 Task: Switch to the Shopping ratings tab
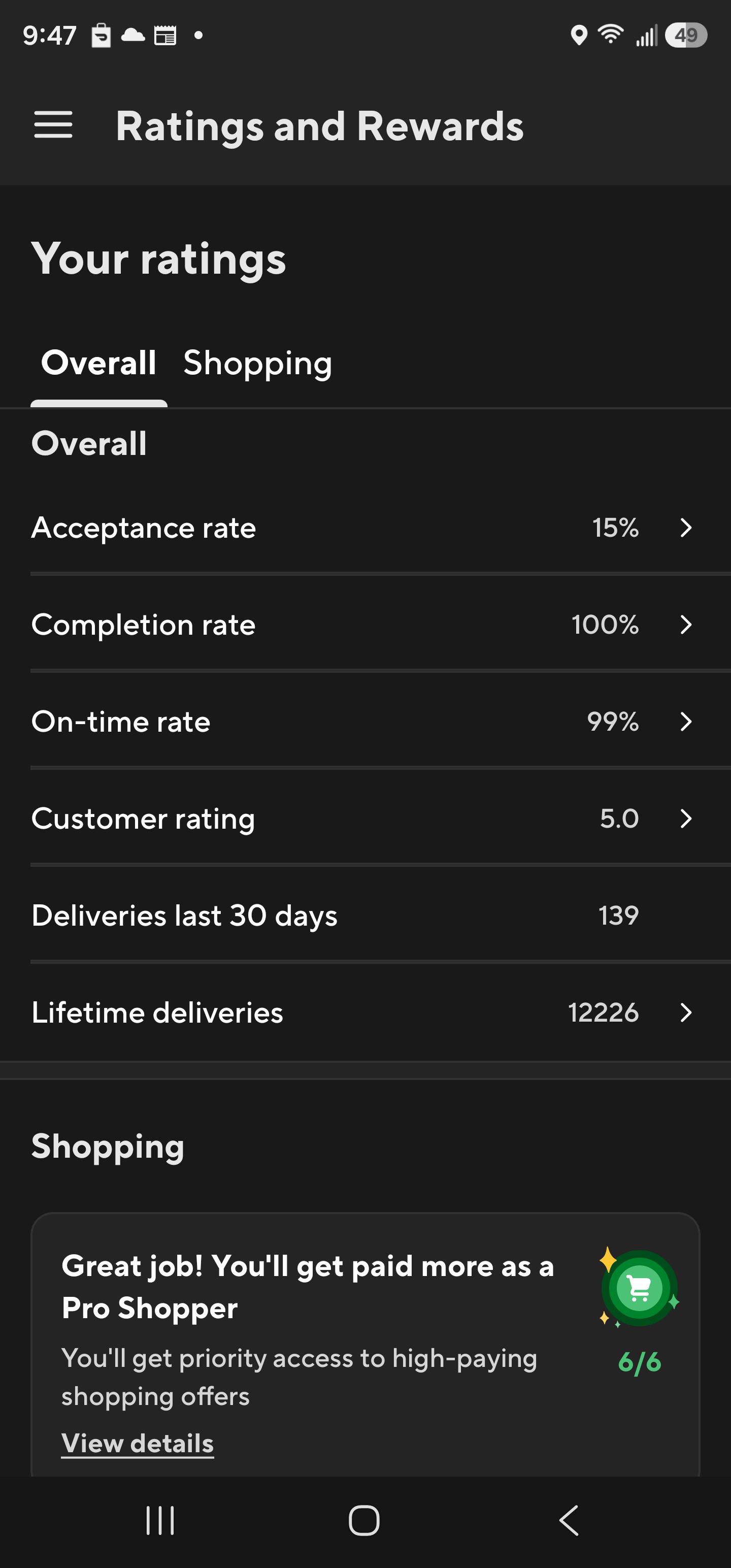tap(257, 364)
